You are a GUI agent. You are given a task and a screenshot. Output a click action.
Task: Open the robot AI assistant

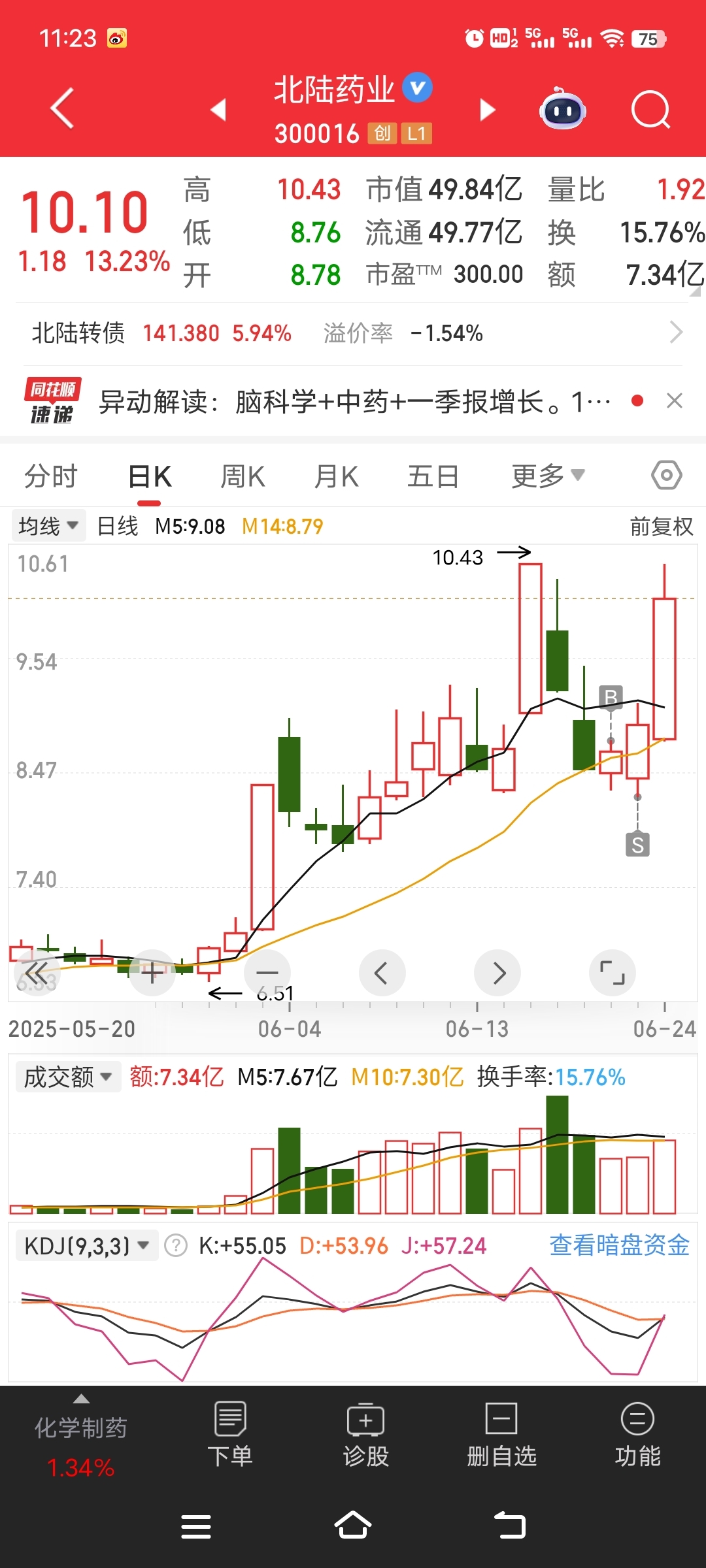pyautogui.click(x=562, y=108)
